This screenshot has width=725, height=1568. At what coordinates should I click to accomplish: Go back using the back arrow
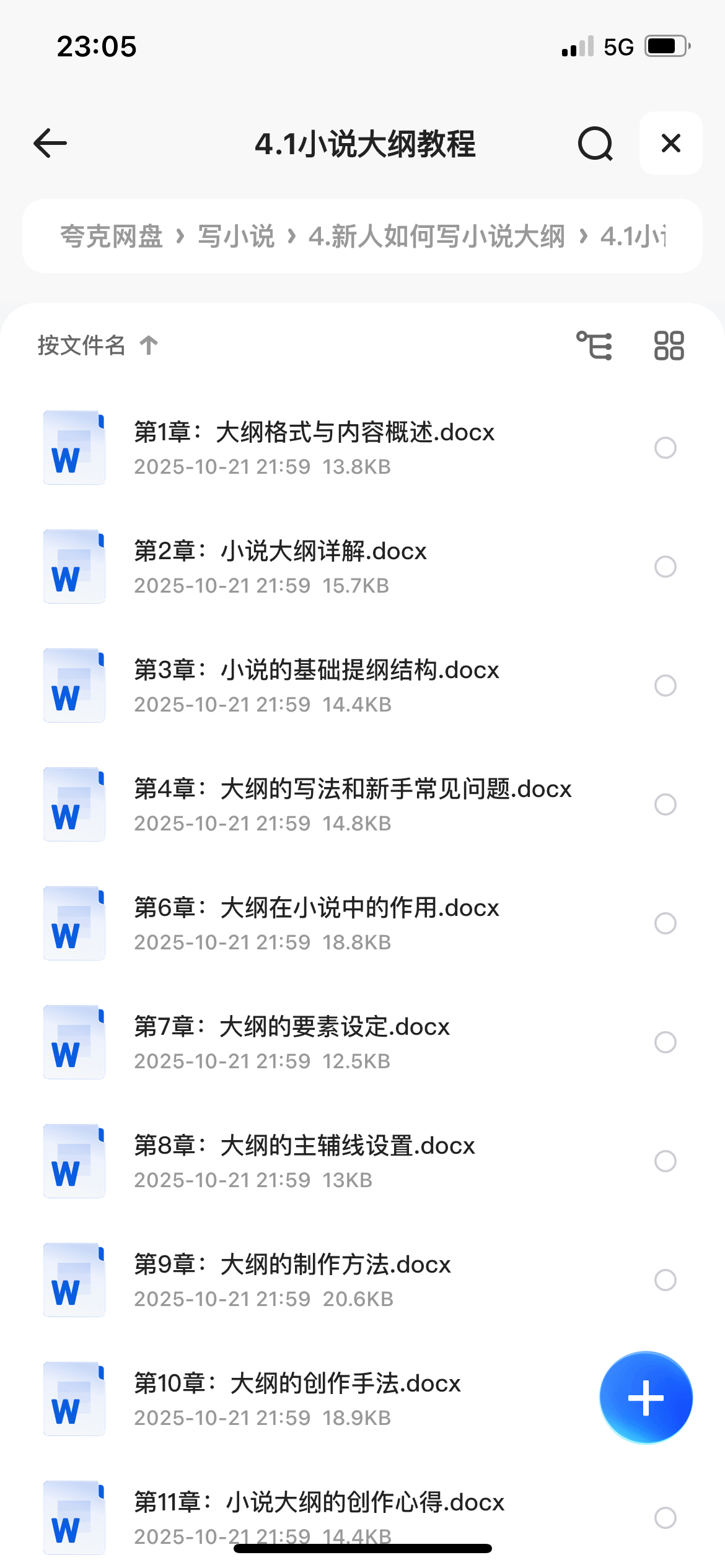50,144
